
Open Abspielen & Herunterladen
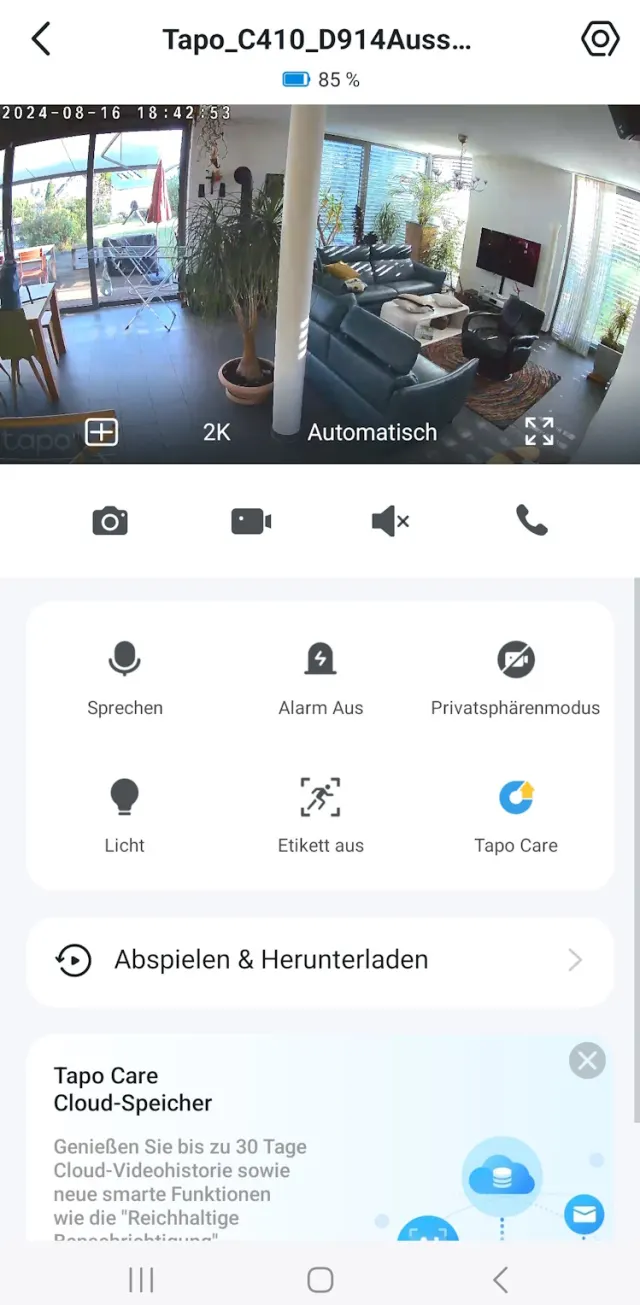click(x=320, y=961)
